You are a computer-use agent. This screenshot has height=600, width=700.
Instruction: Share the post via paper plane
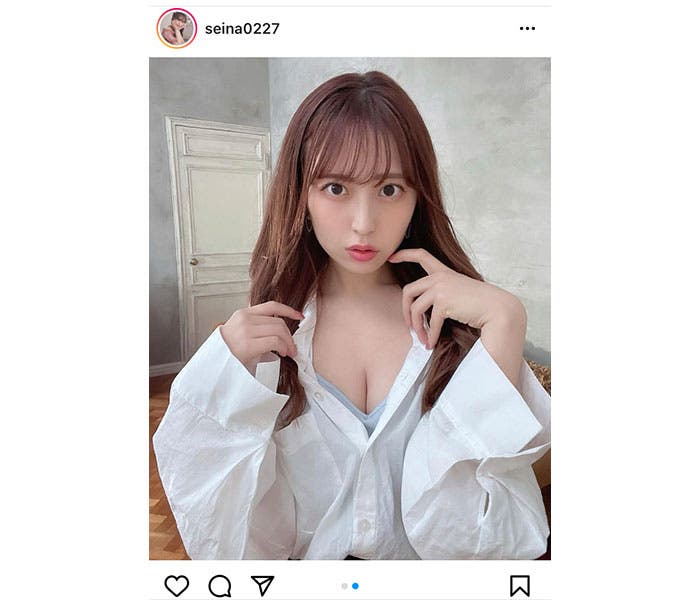point(262,585)
